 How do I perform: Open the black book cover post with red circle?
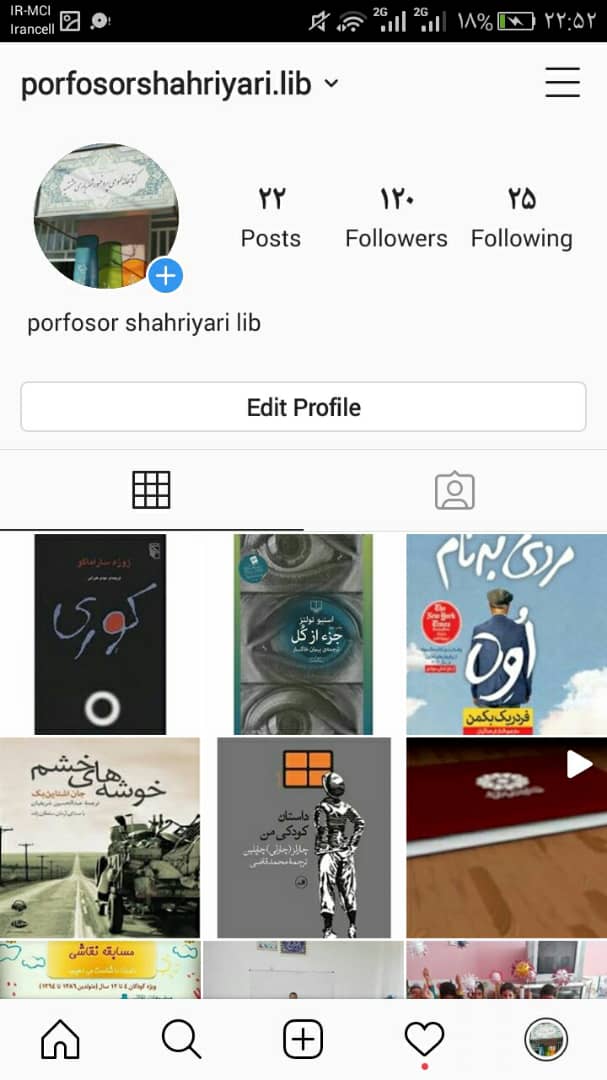(100, 634)
